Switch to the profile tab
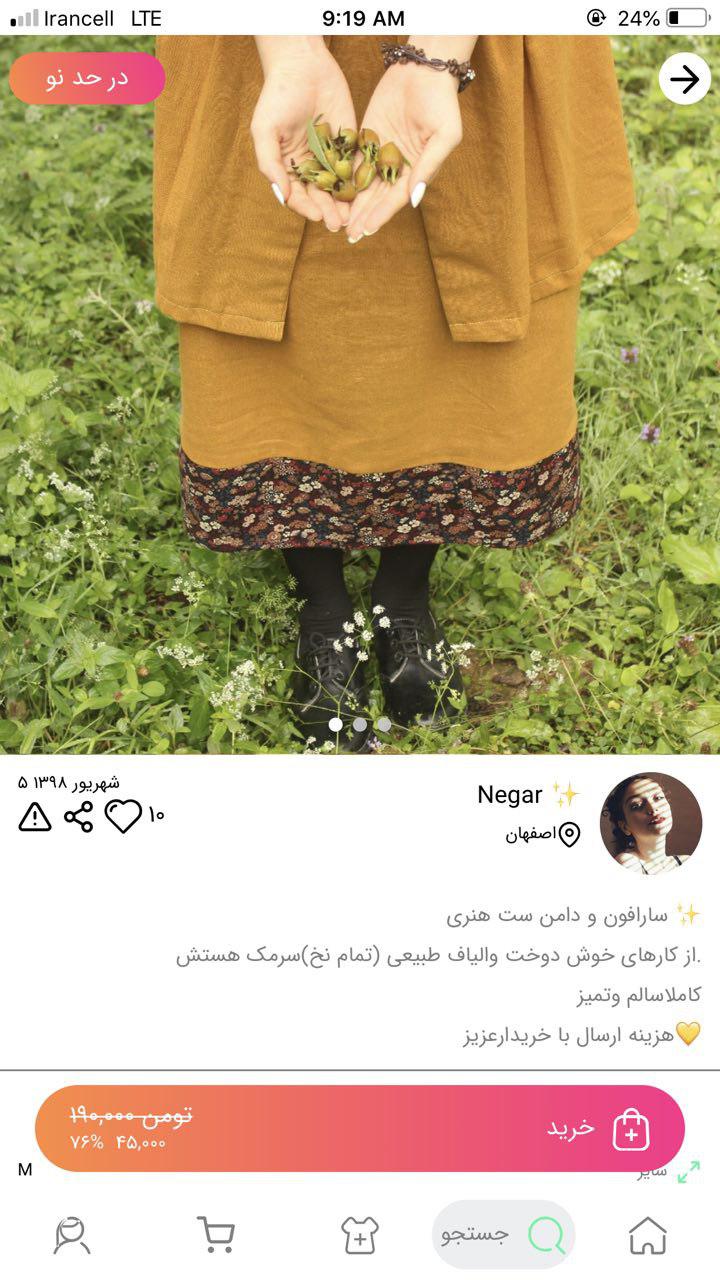Image resolution: width=720 pixels, height=1280 pixels. 72,1235
